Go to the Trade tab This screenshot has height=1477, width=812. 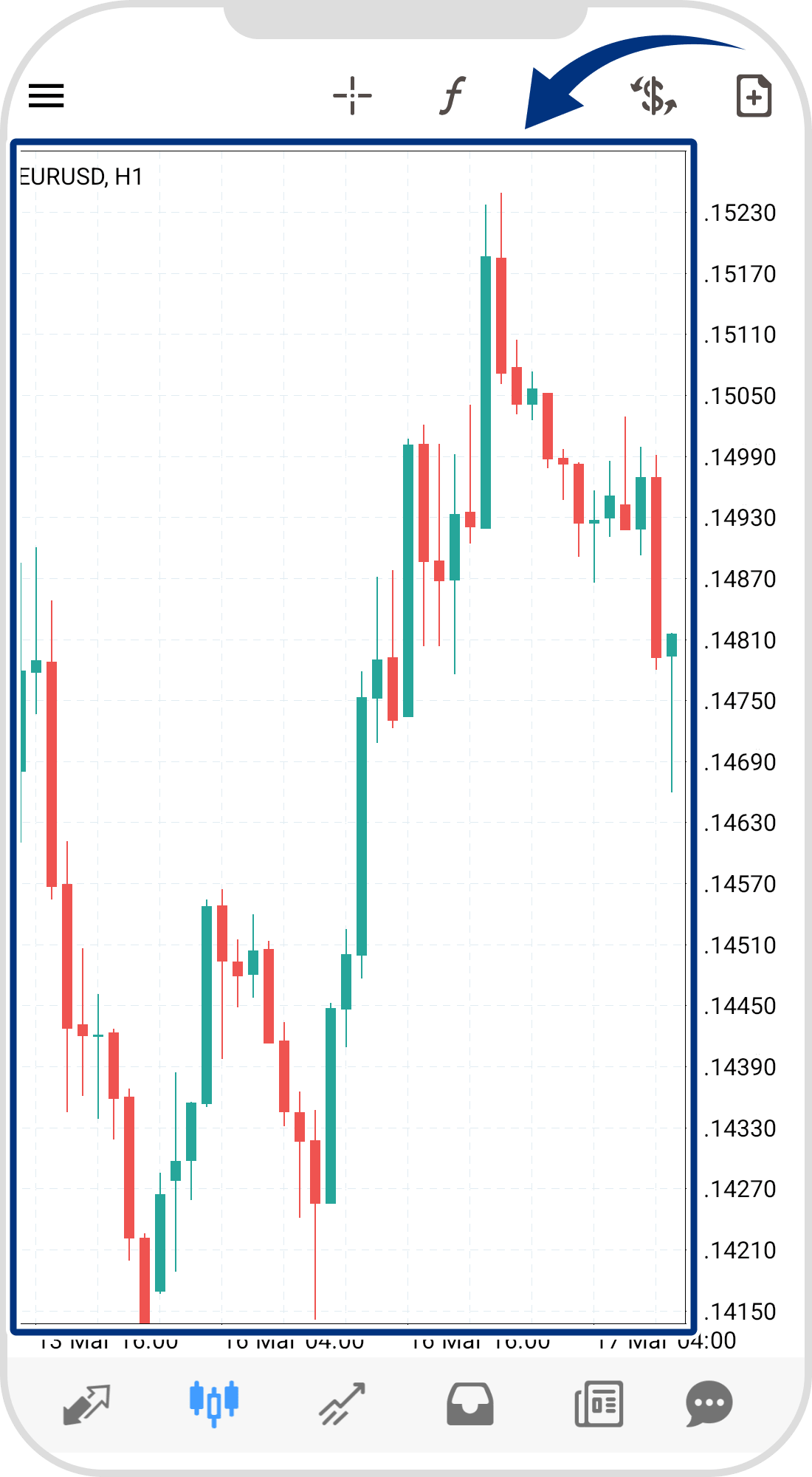[x=342, y=1403]
